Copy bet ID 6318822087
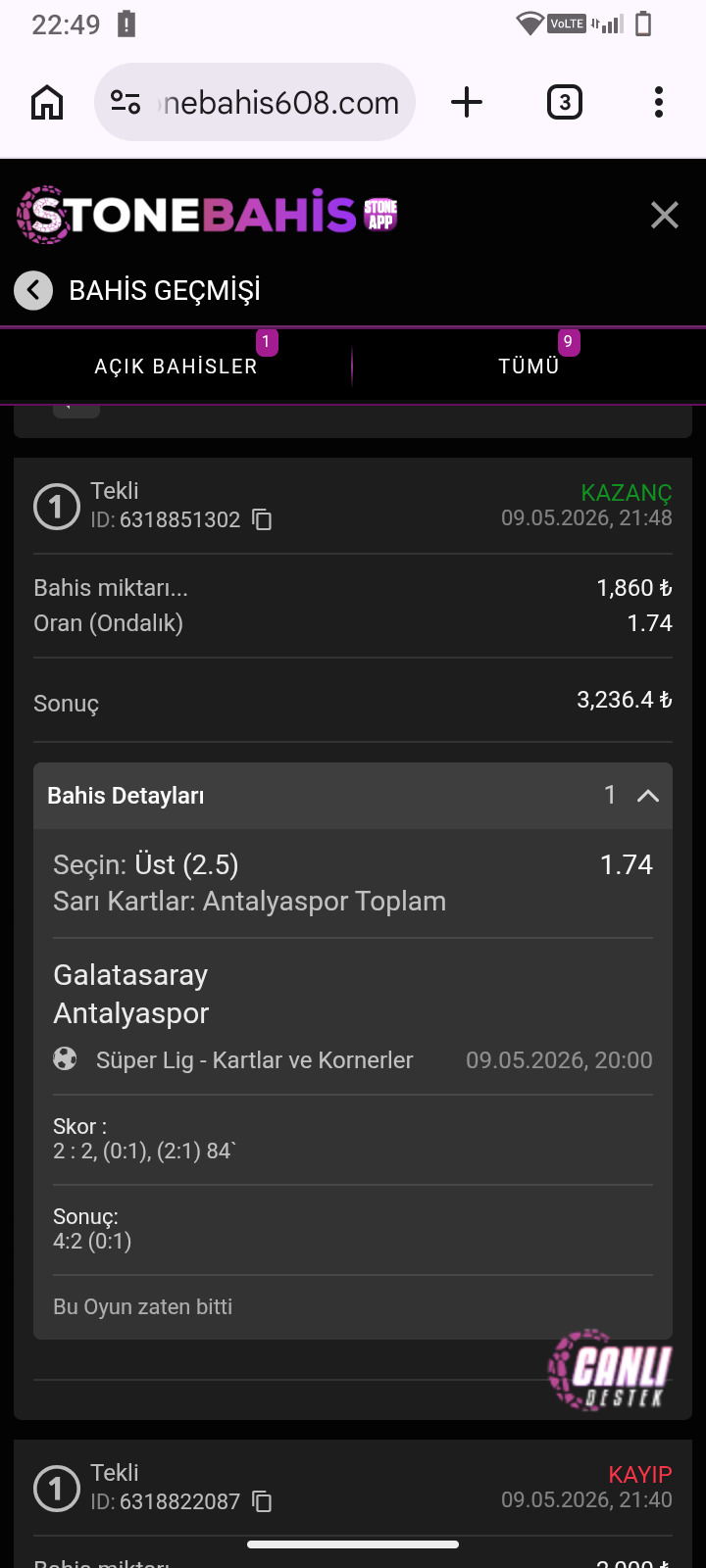 tap(262, 1501)
